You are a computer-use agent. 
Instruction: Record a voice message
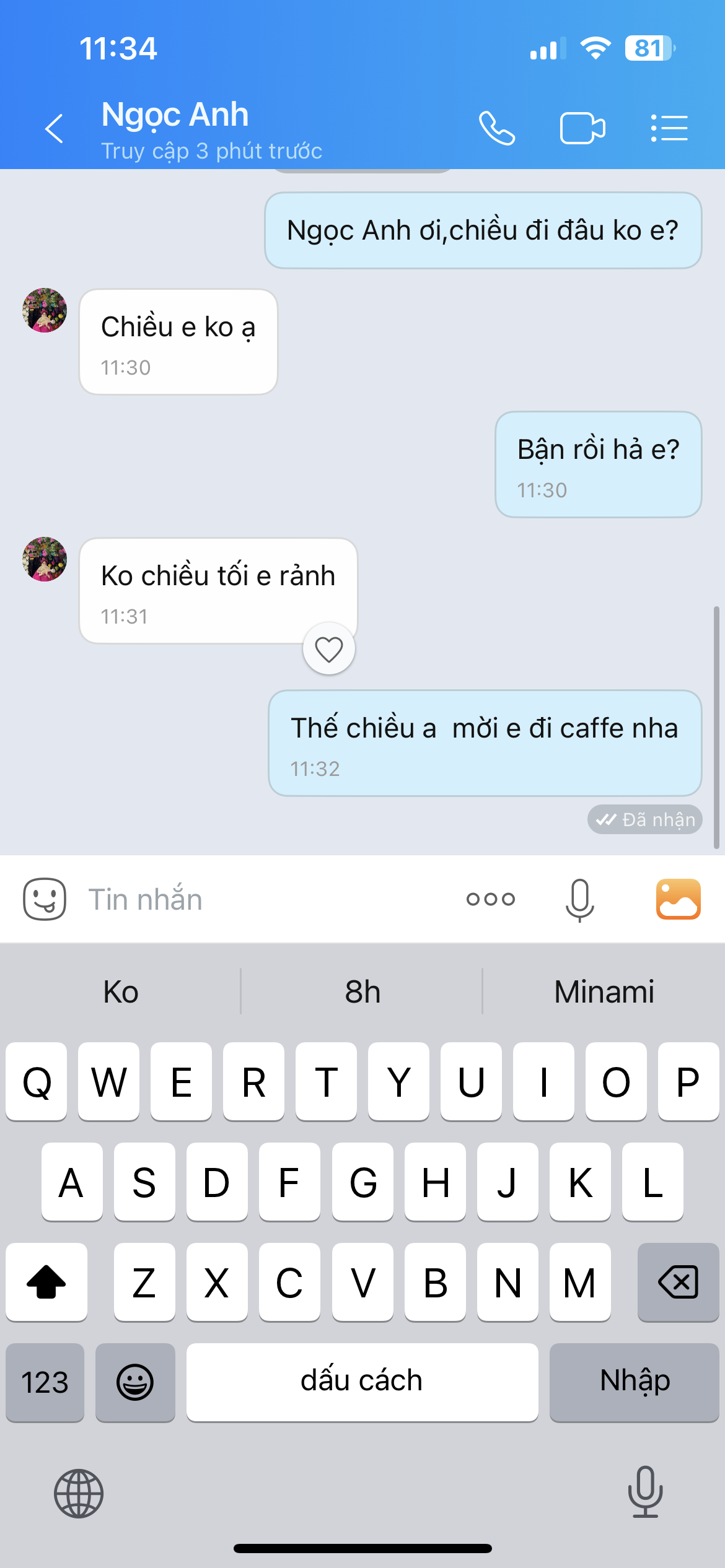pyautogui.click(x=579, y=899)
